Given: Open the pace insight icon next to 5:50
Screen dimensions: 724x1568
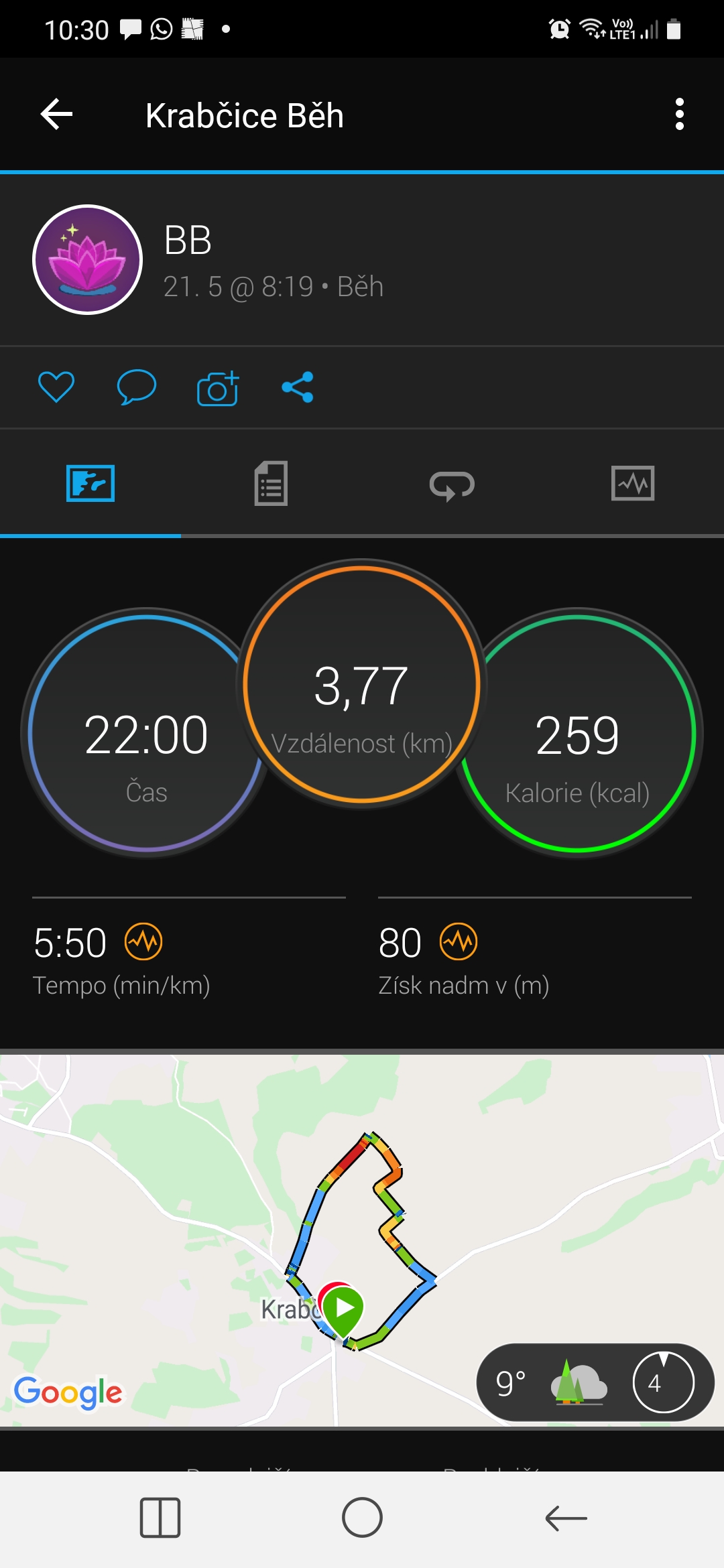Looking at the screenshot, I should 143,941.
